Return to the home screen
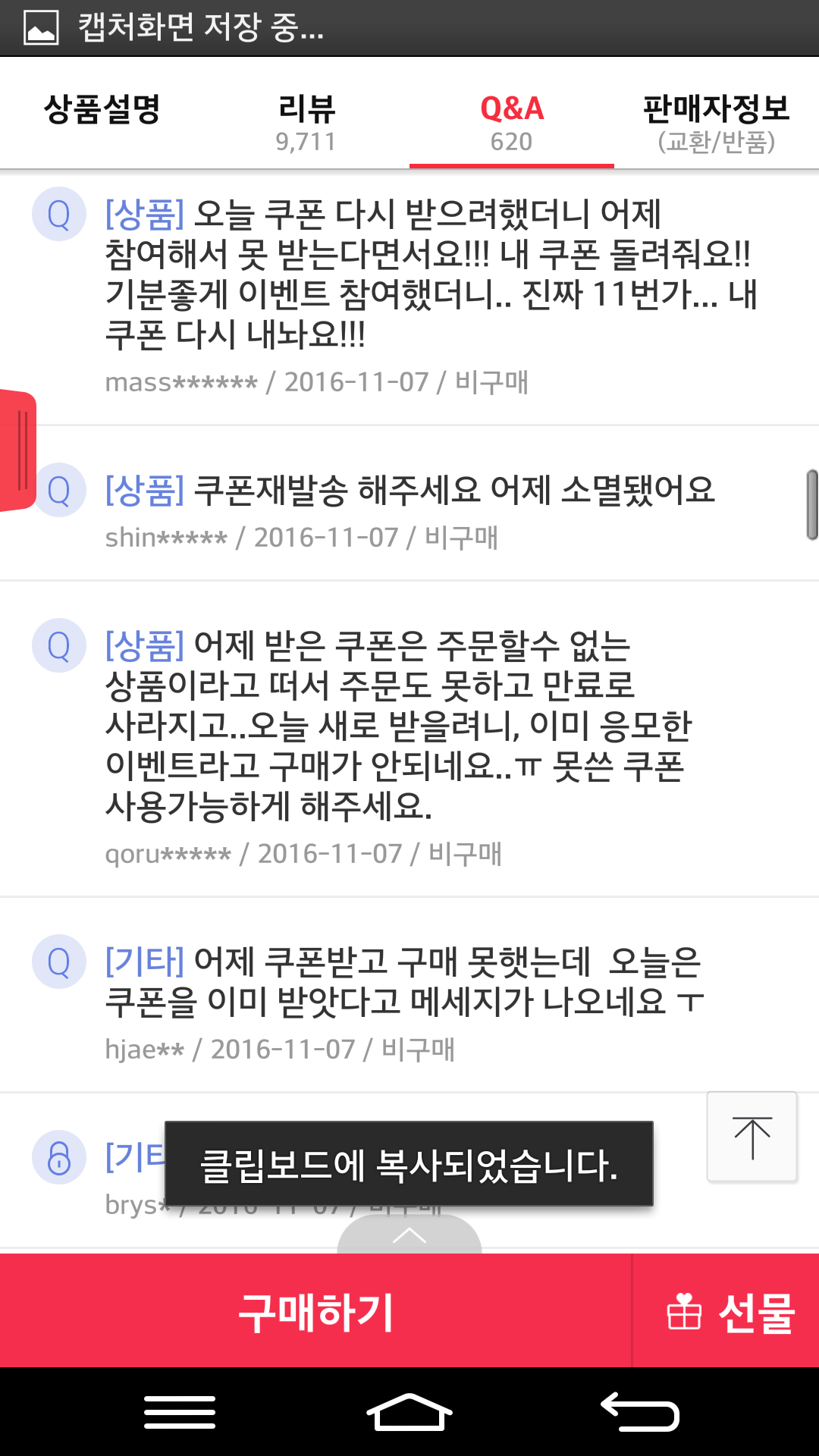 click(409, 1412)
